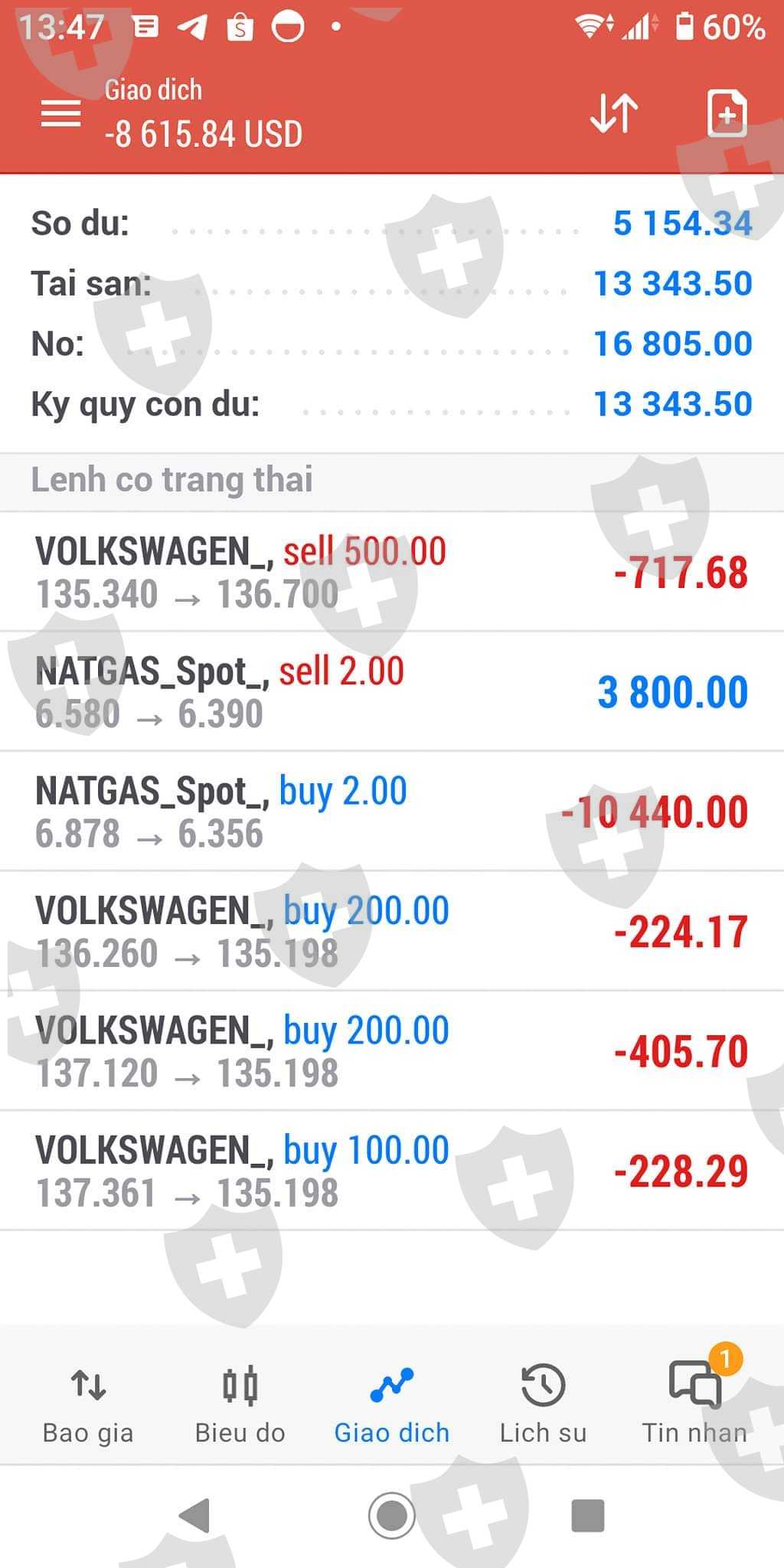Image resolution: width=784 pixels, height=1568 pixels.
Task: Open the Volkswagen sell 500.00 position
Action: [x=390, y=572]
